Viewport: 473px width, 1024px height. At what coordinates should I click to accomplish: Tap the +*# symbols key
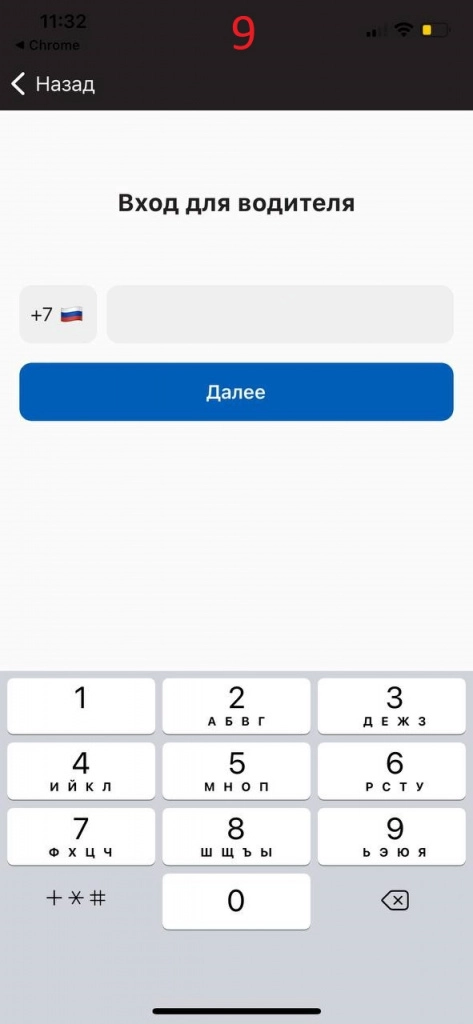click(76, 899)
